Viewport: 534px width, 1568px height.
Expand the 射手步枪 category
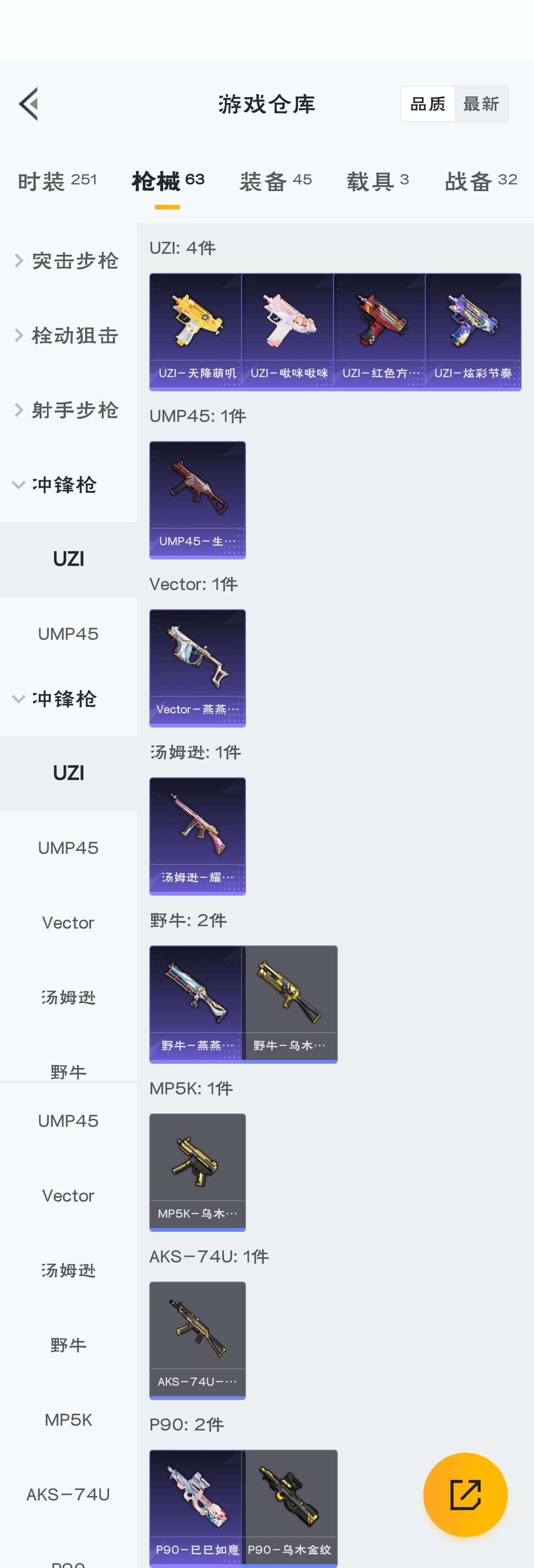pos(67,410)
